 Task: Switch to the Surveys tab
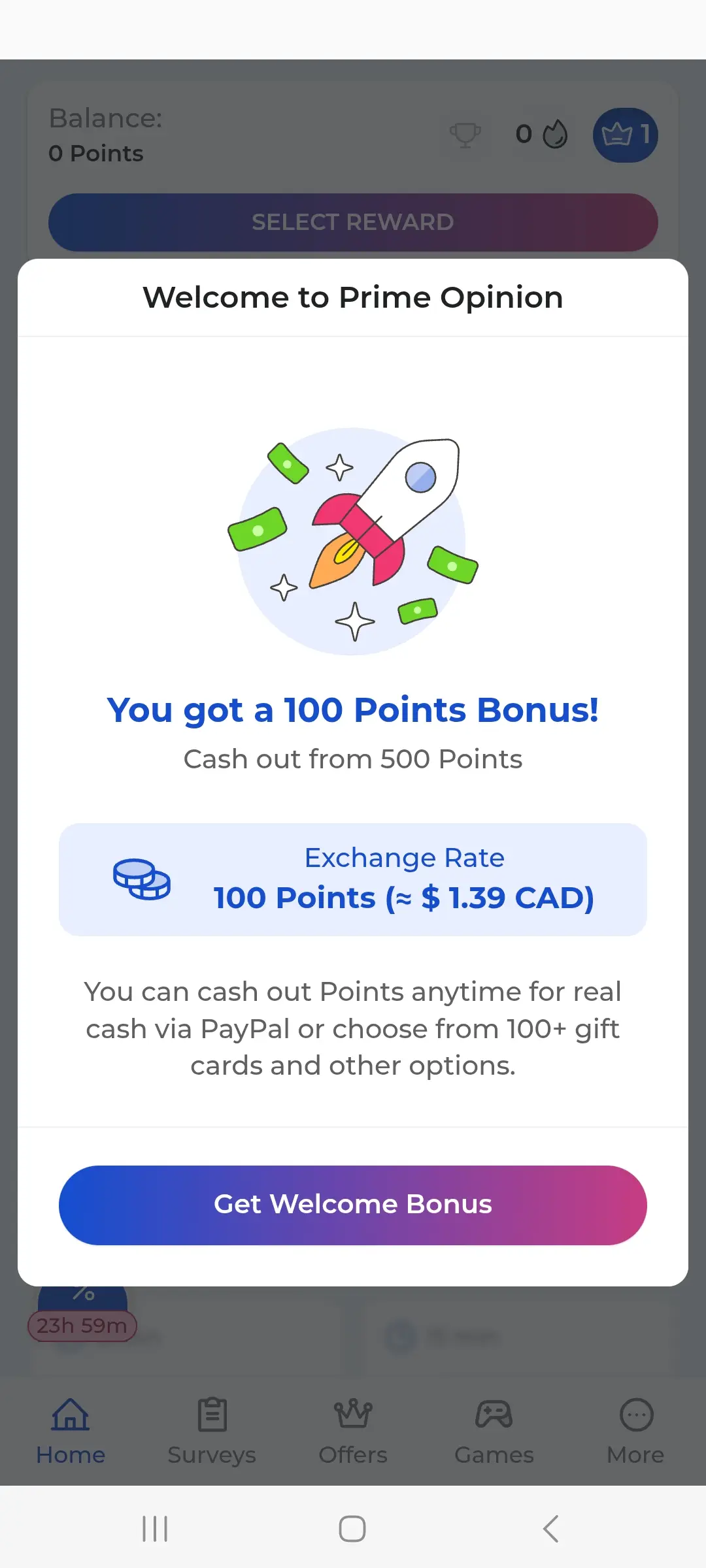212,1432
